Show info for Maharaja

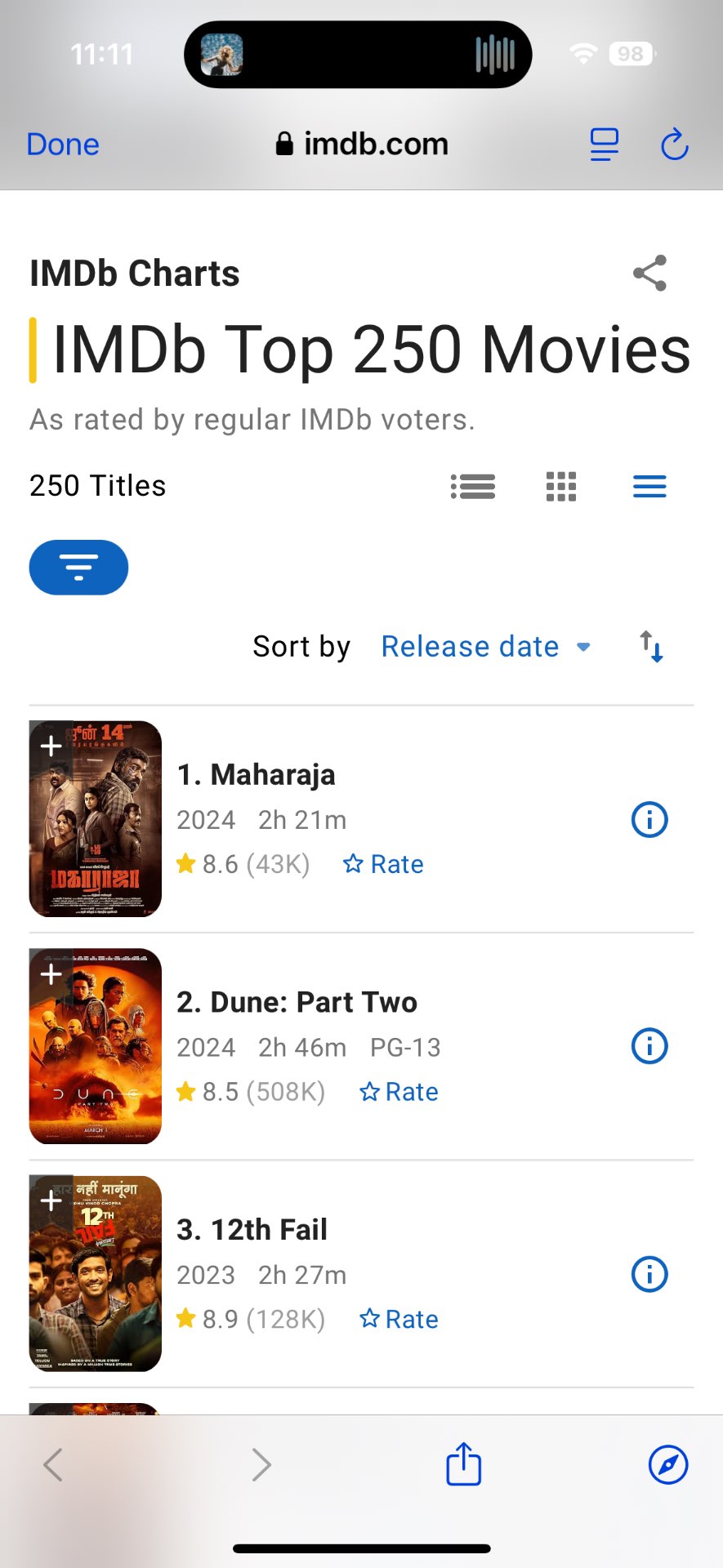coord(650,819)
